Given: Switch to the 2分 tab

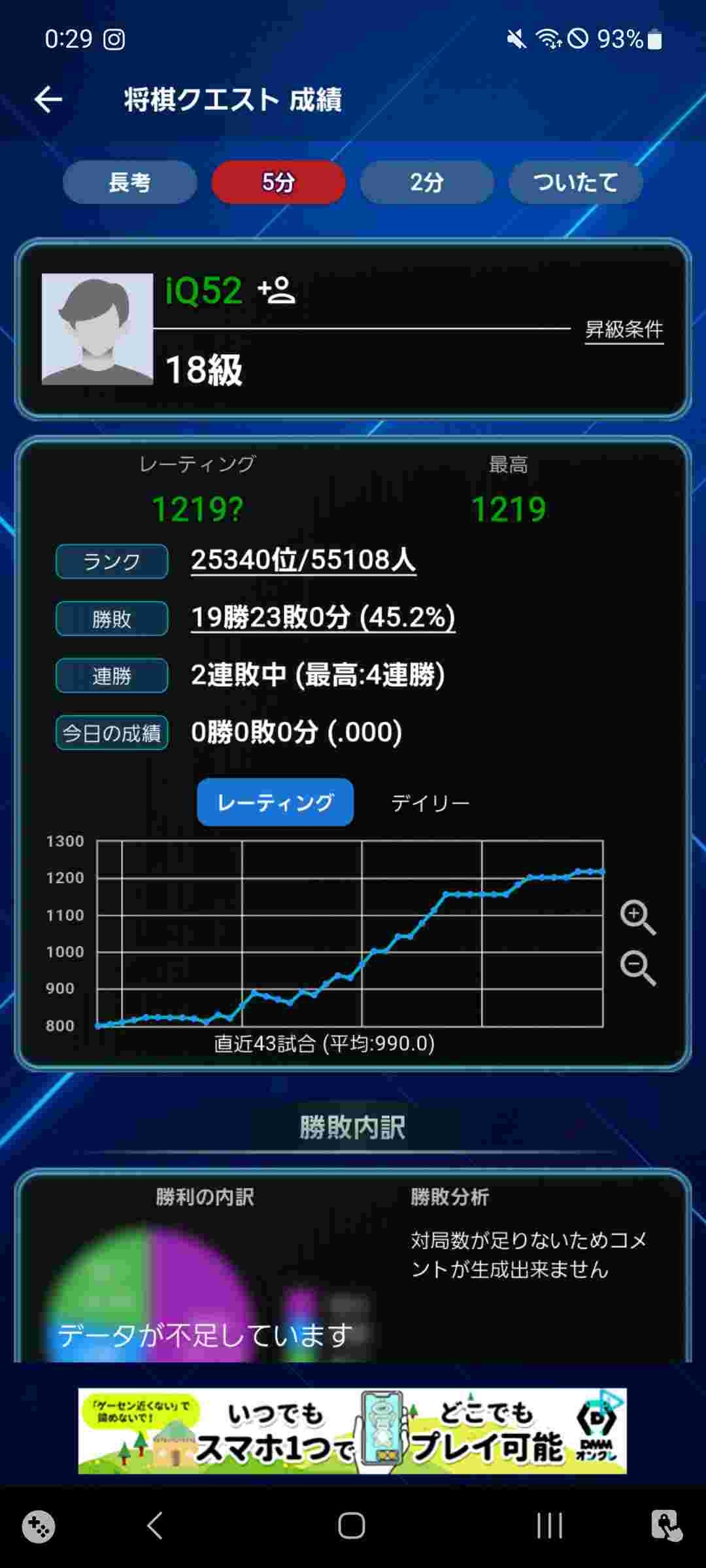Looking at the screenshot, I should (426, 182).
